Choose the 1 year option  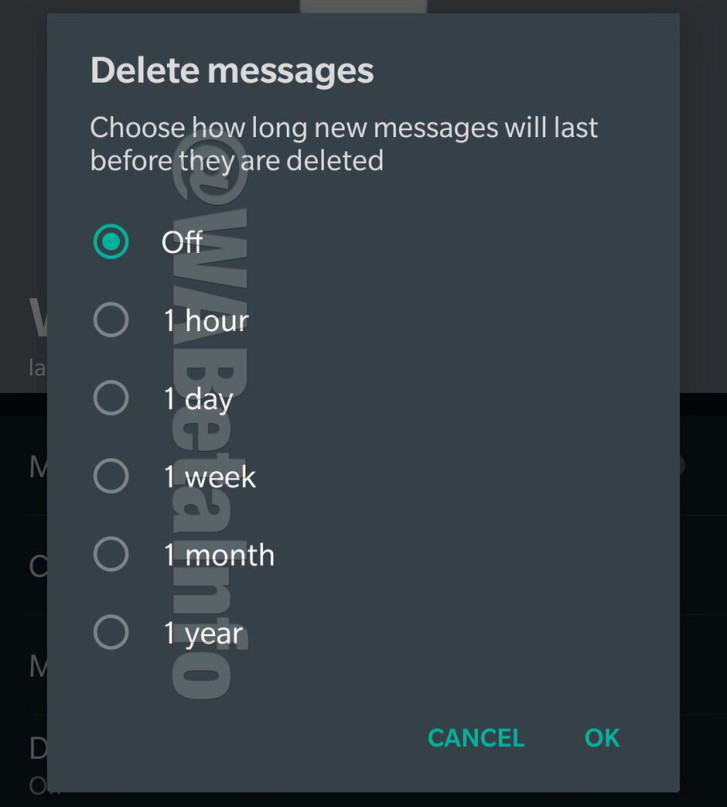click(x=111, y=632)
